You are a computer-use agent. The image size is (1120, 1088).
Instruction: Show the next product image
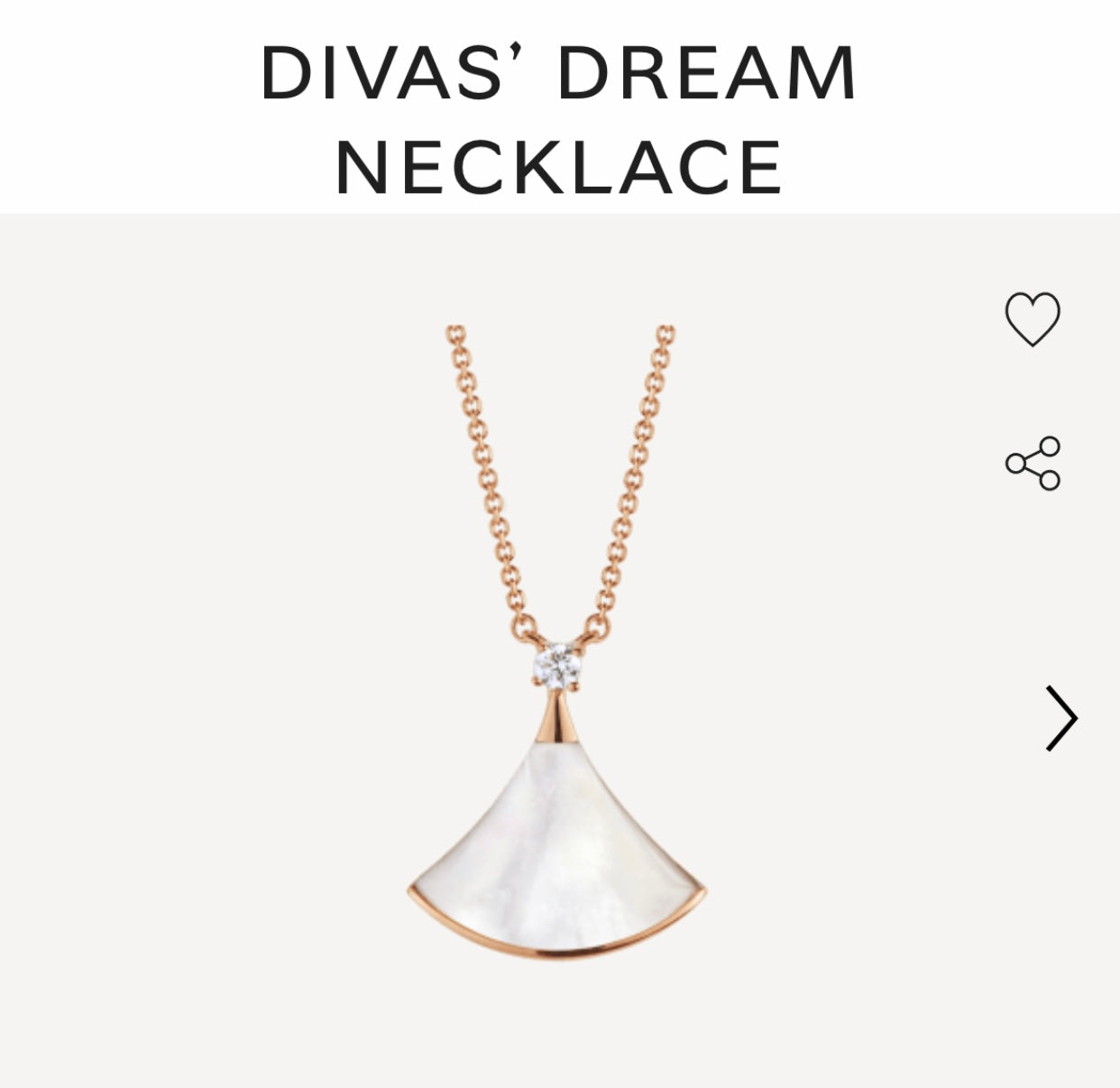point(1060,719)
